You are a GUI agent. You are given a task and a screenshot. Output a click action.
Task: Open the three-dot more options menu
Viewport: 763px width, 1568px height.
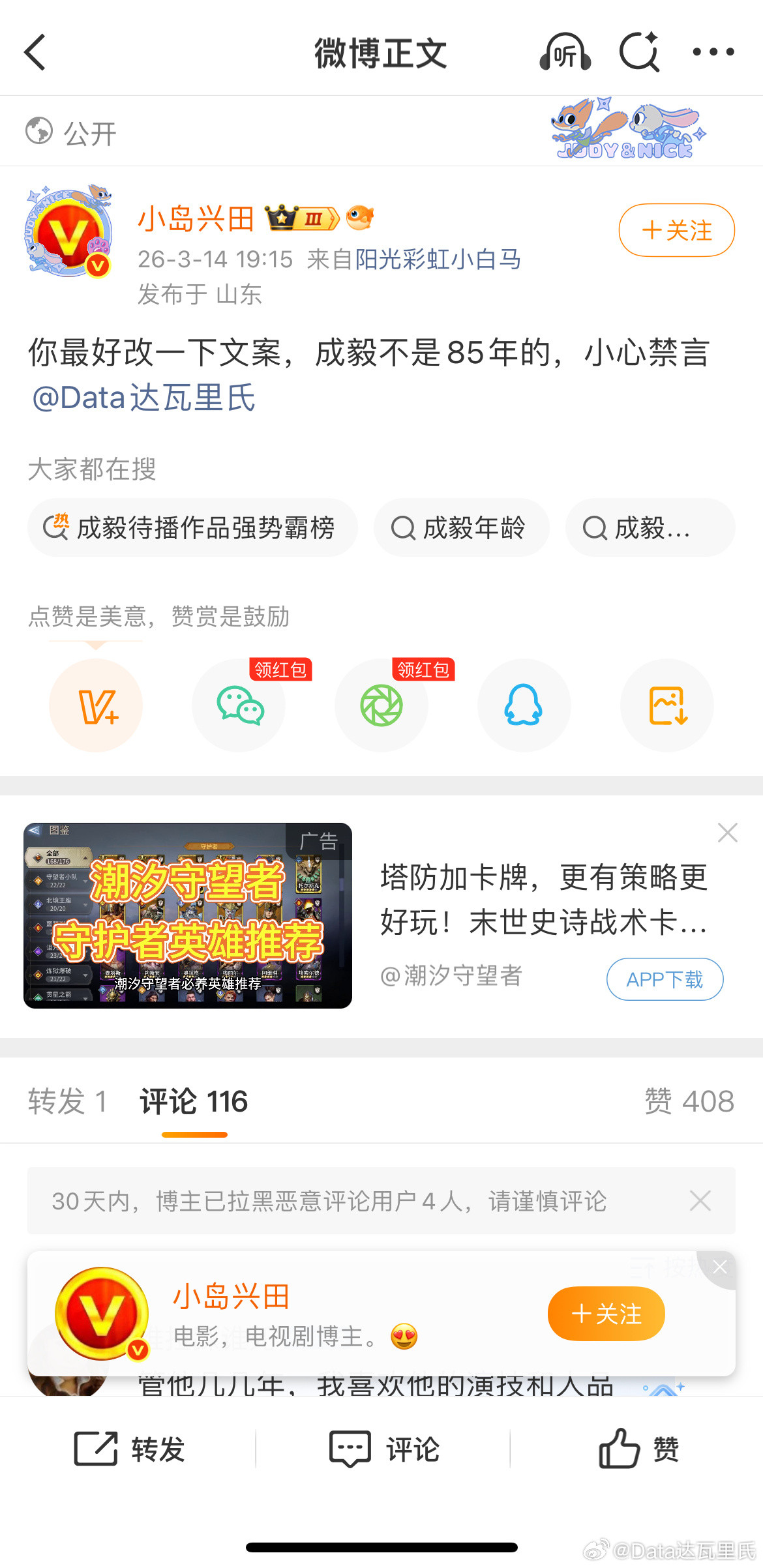[x=715, y=52]
